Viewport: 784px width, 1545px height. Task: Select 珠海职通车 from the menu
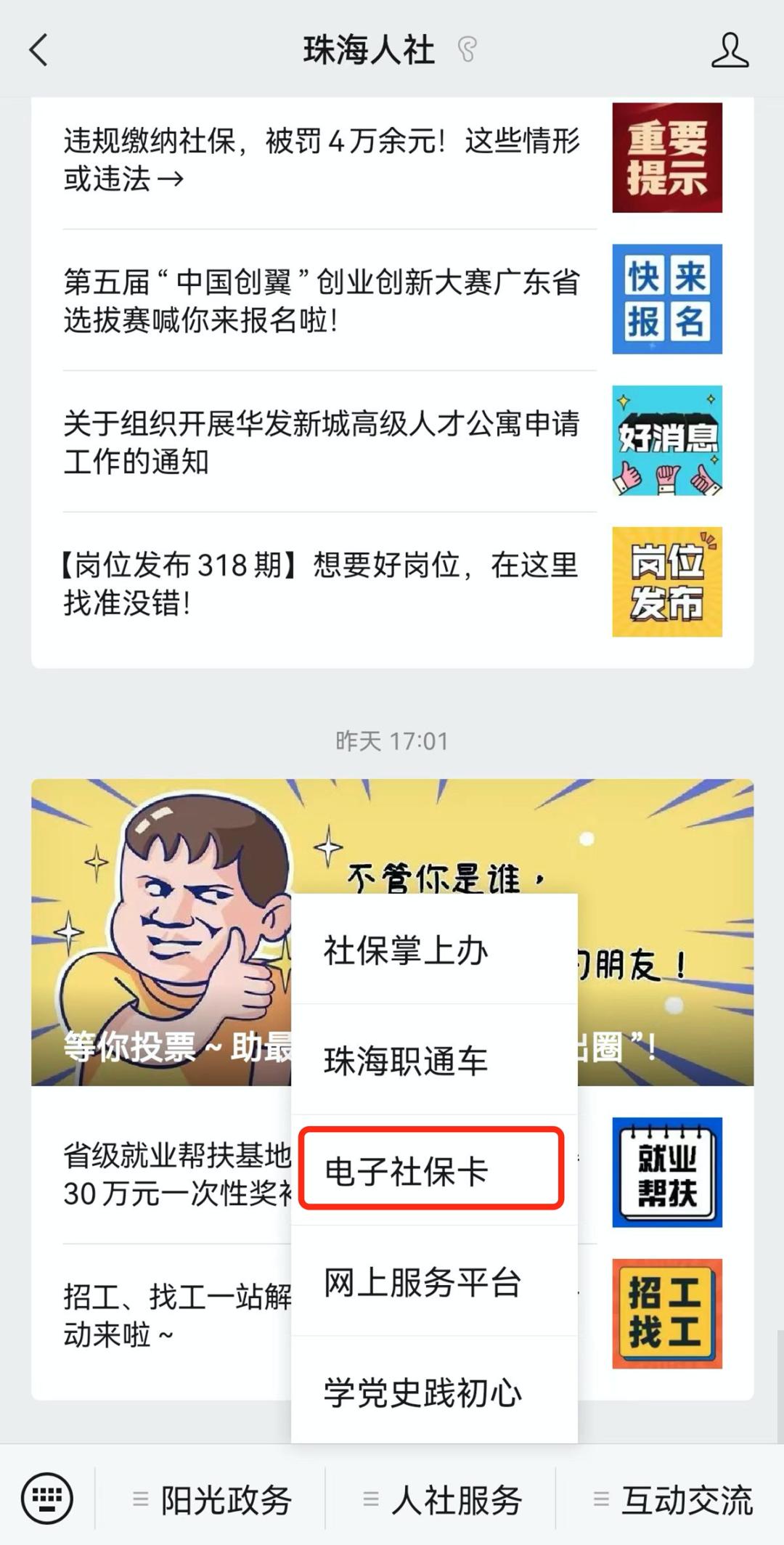(x=433, y=1061)
